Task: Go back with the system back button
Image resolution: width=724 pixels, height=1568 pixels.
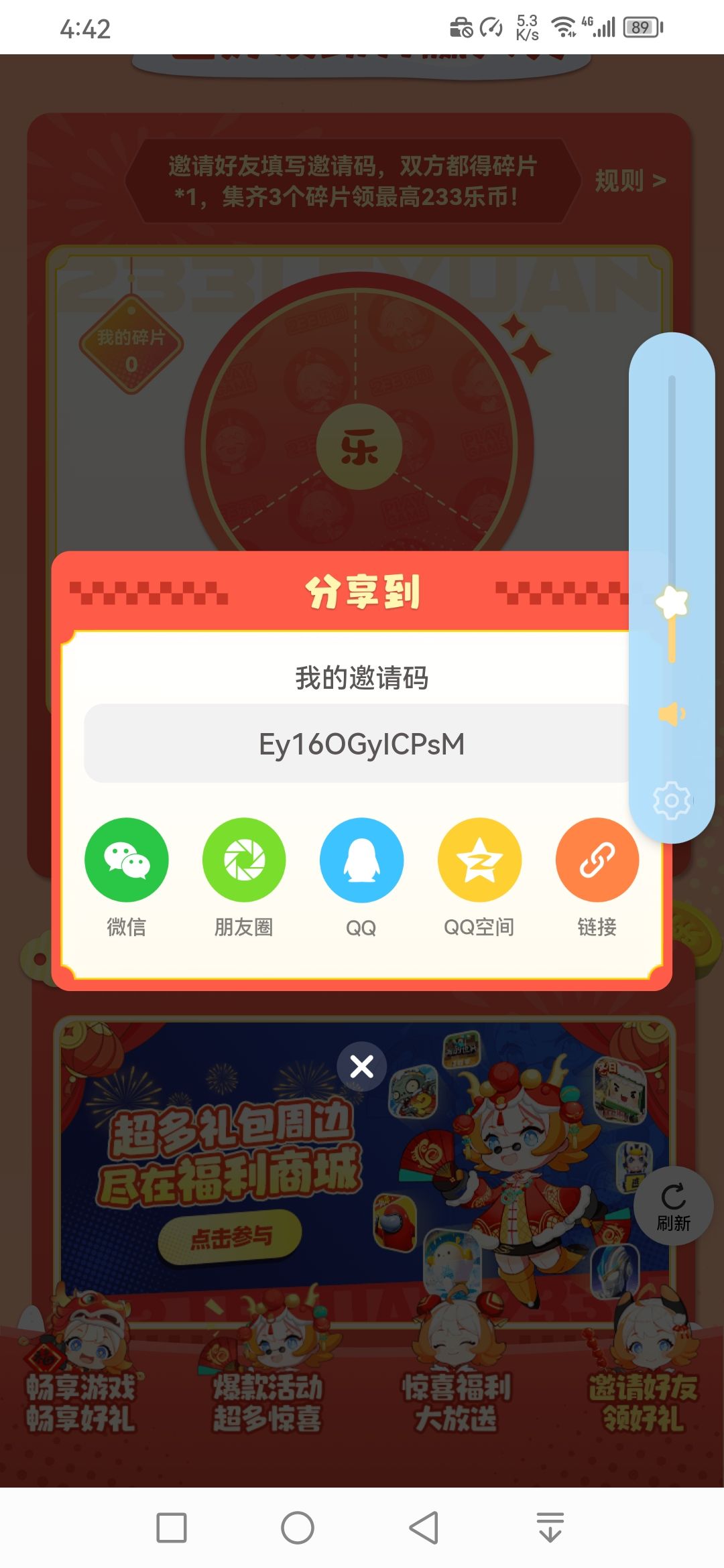Action: point(424,1528)
